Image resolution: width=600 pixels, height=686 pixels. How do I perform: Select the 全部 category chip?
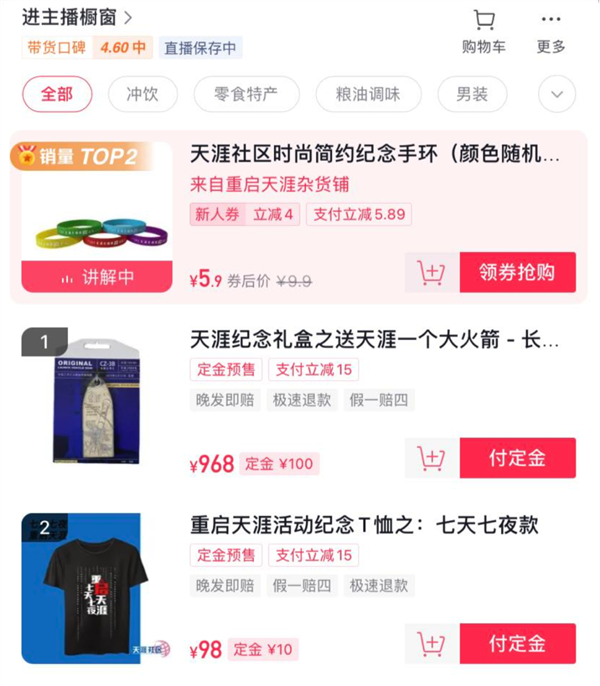(57, 95)
